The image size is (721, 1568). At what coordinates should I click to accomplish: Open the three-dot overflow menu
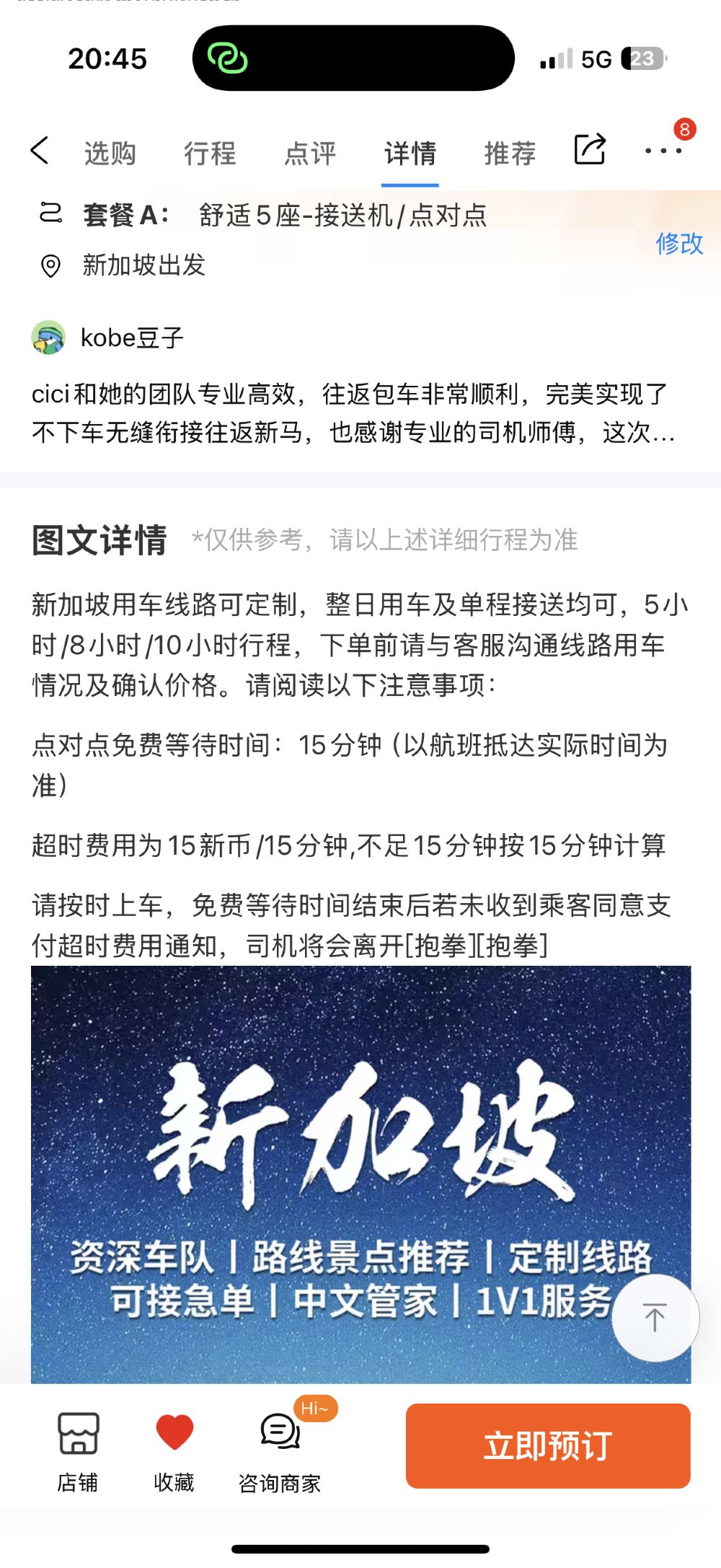663,151
